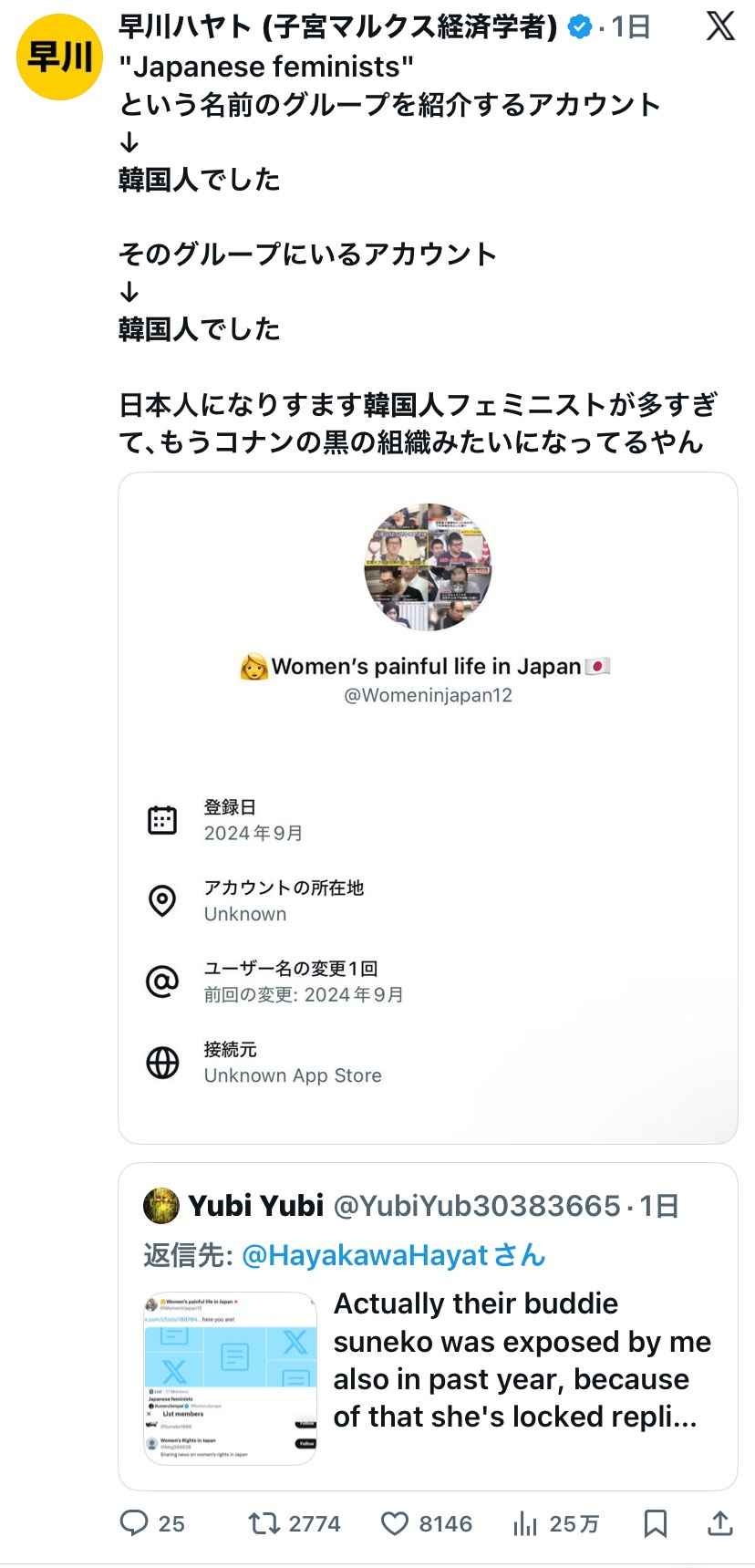Open the @HayakawaHayat mention link
This screenshot has height=1568, width=755.
365,1255
